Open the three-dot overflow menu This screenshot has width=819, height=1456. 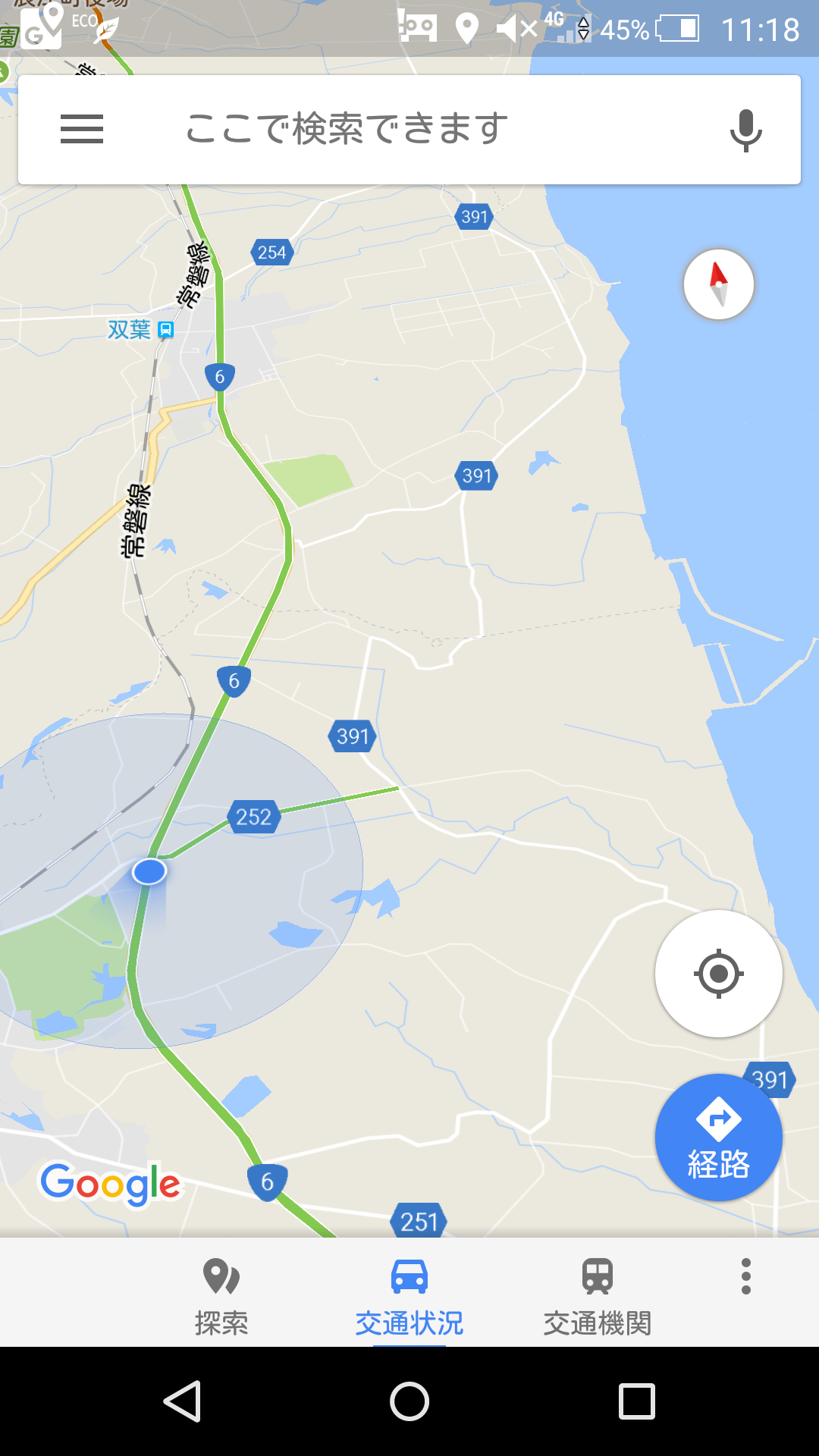point(746,1277)
